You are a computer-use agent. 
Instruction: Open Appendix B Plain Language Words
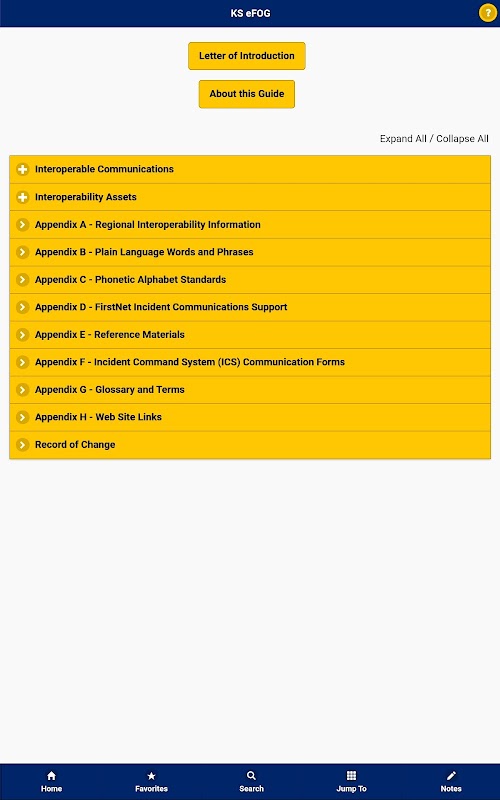(250, 252)
